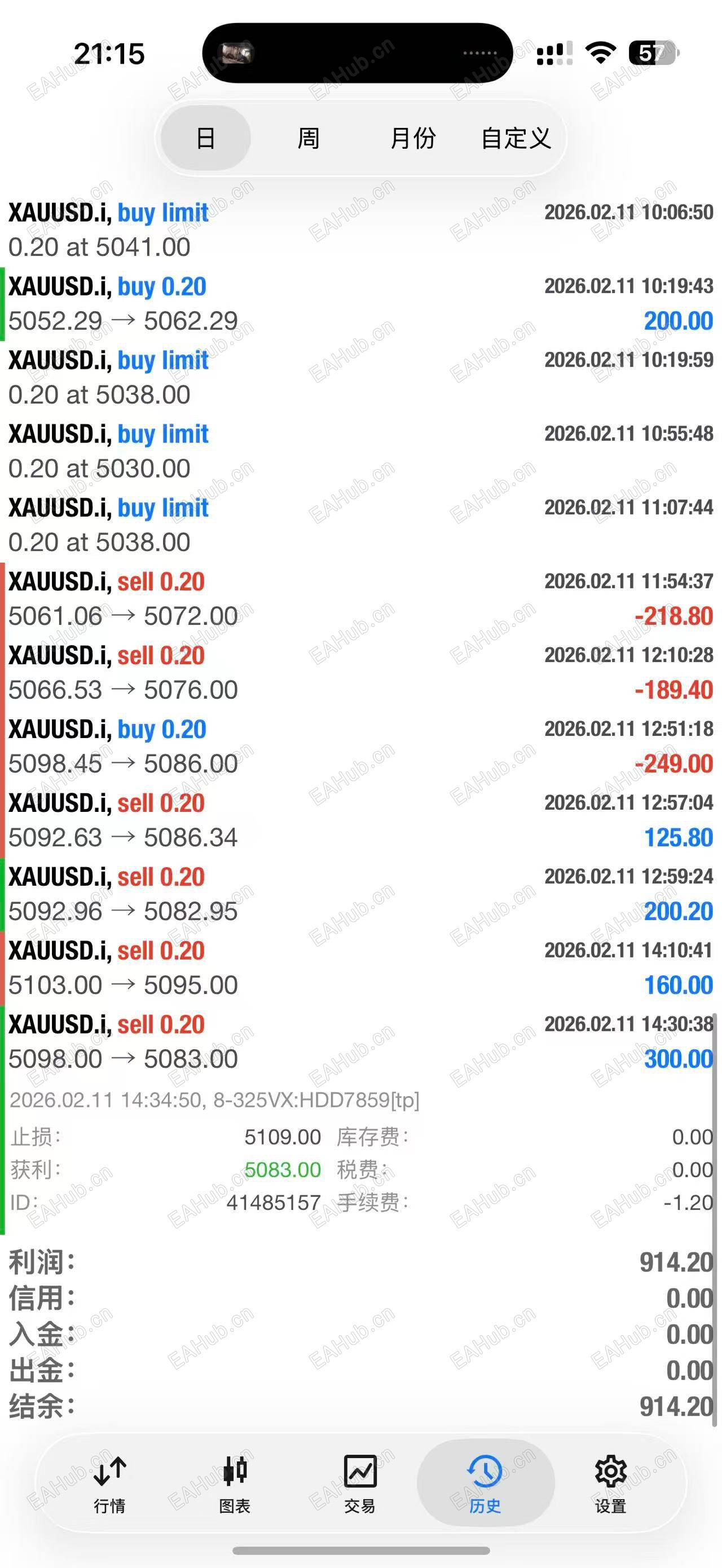Switch to the 周 (week) period
The height and width of the screenshot is (1568, 722).
click(x=308, y=138)
